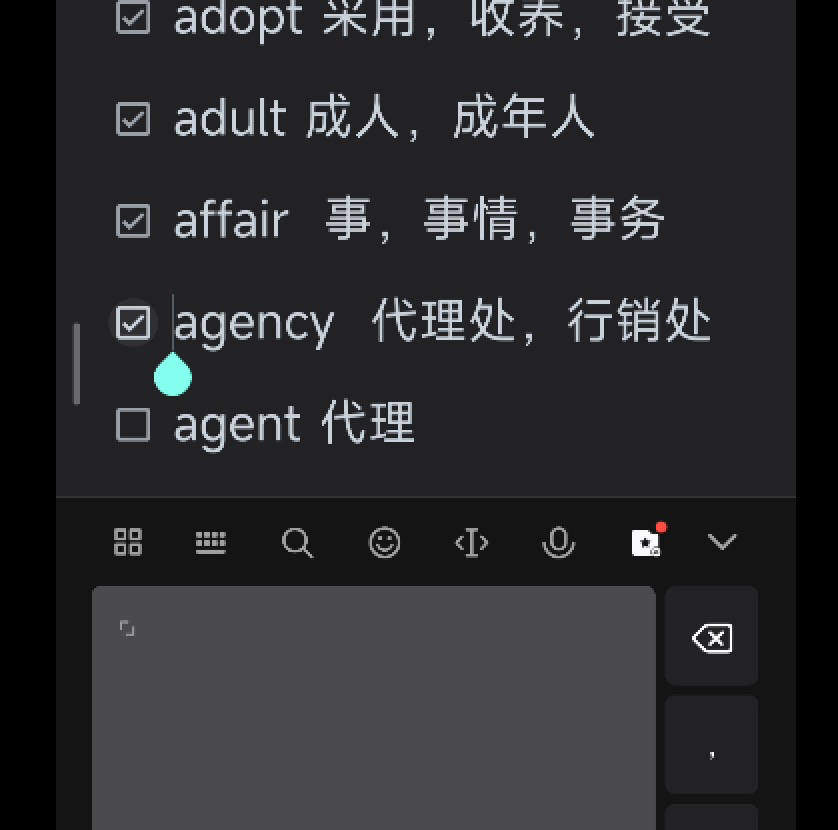Check the agent checkbox

133,425
